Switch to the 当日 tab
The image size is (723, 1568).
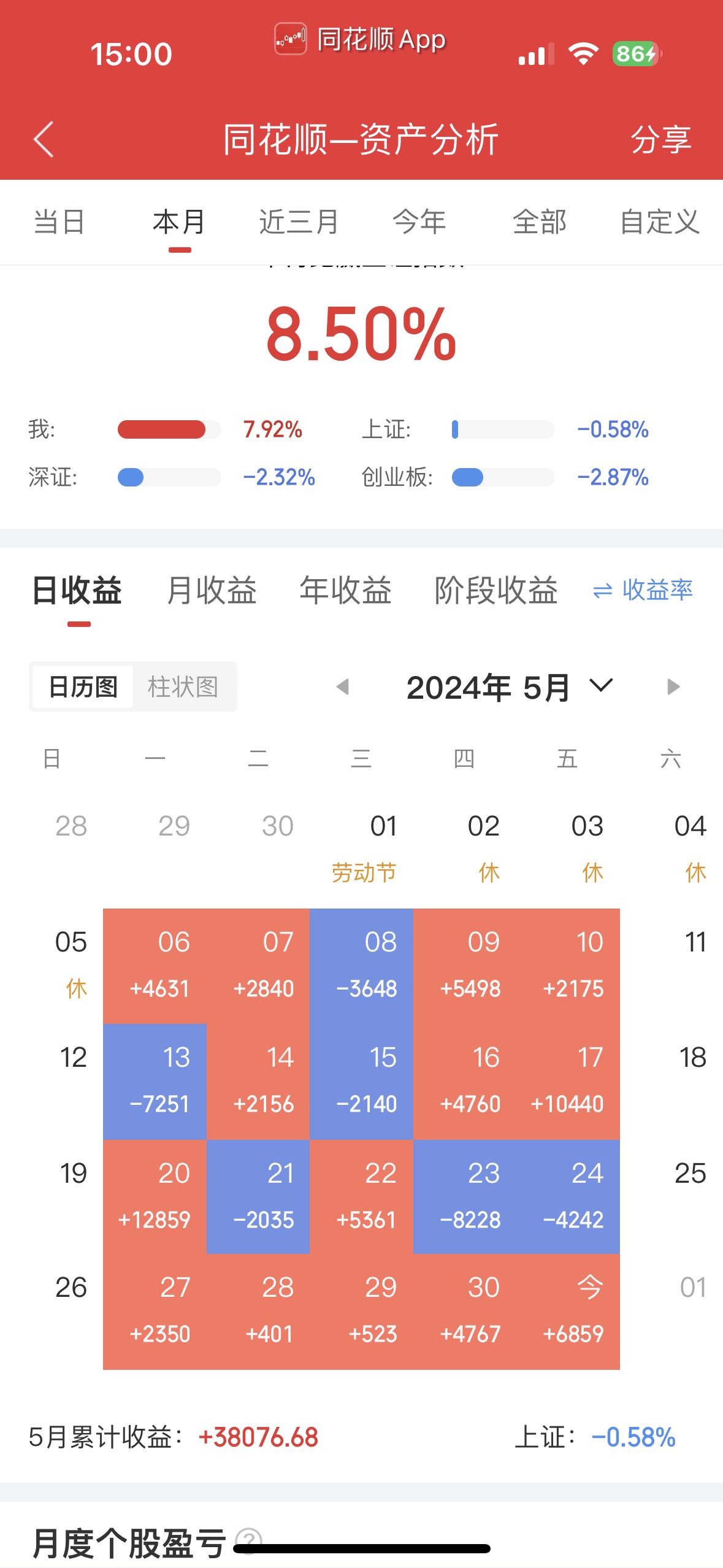59,221
